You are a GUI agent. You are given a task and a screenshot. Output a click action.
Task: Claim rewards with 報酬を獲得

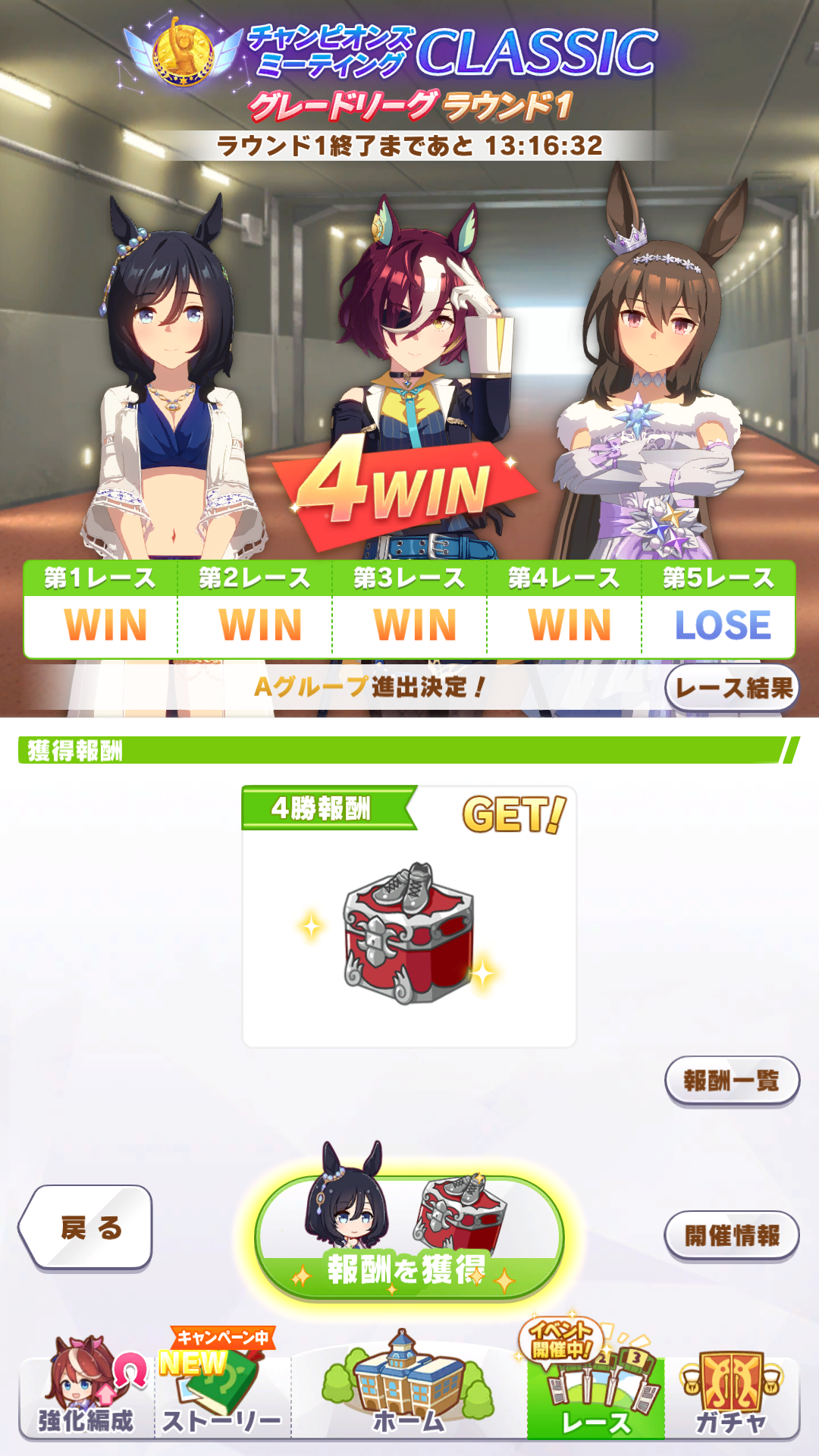tap(409, 1238)
